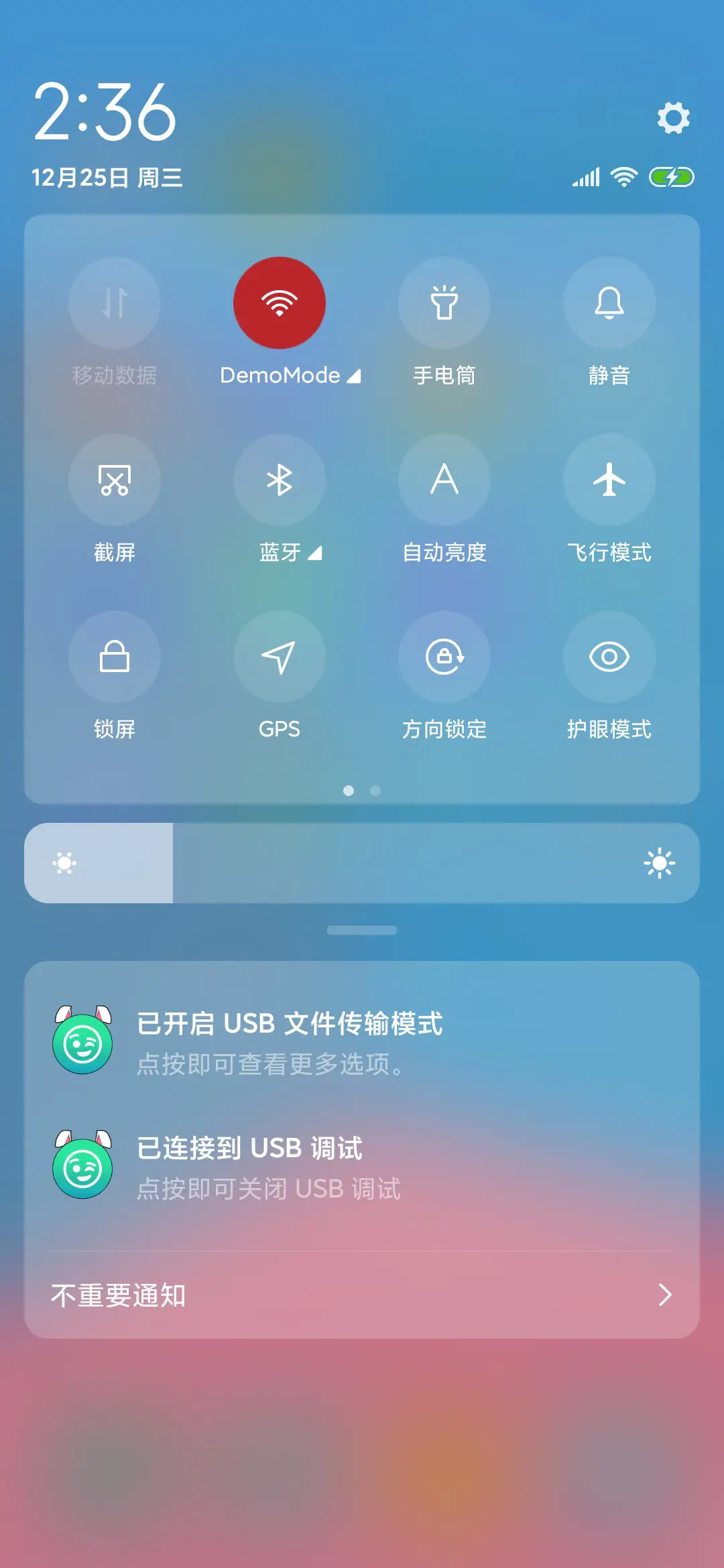Tap the lock screen 锁屏 tile
The height and width of the screenshot is (1568, 724).
click(x=115, y=657)
